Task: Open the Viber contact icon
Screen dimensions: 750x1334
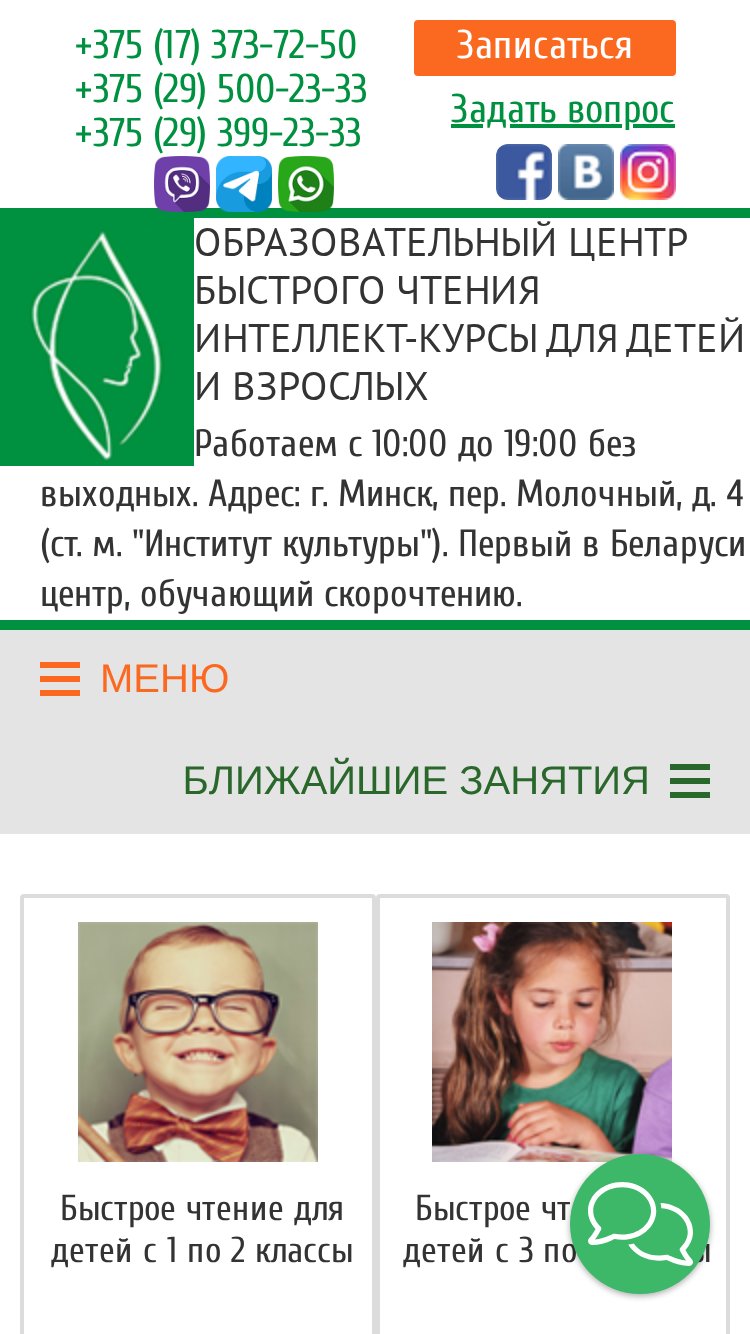Action: pos(182,184)
